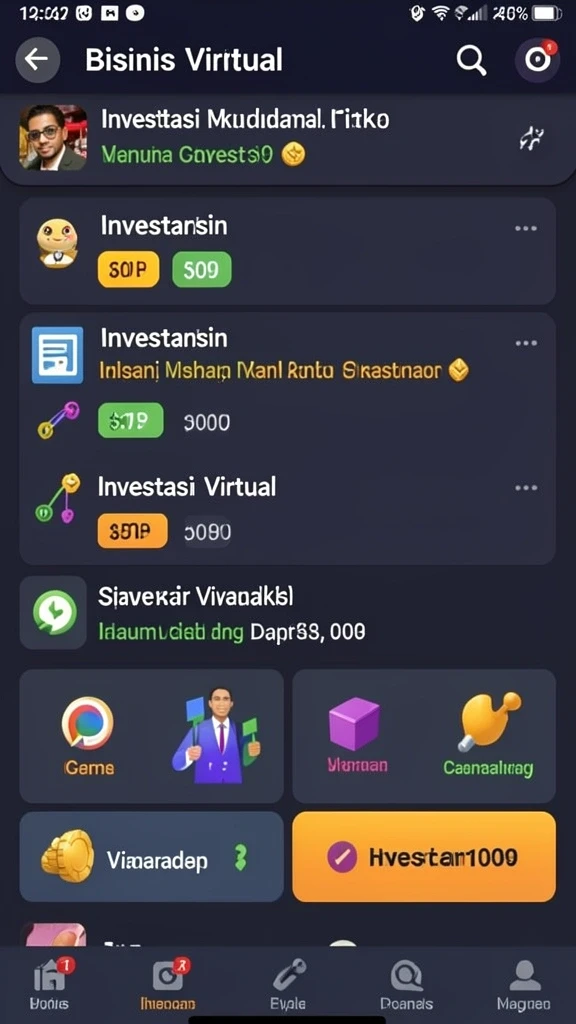Open the Geme tile
Viewport: 576px width, 1024px height.
tap(88, 736)
